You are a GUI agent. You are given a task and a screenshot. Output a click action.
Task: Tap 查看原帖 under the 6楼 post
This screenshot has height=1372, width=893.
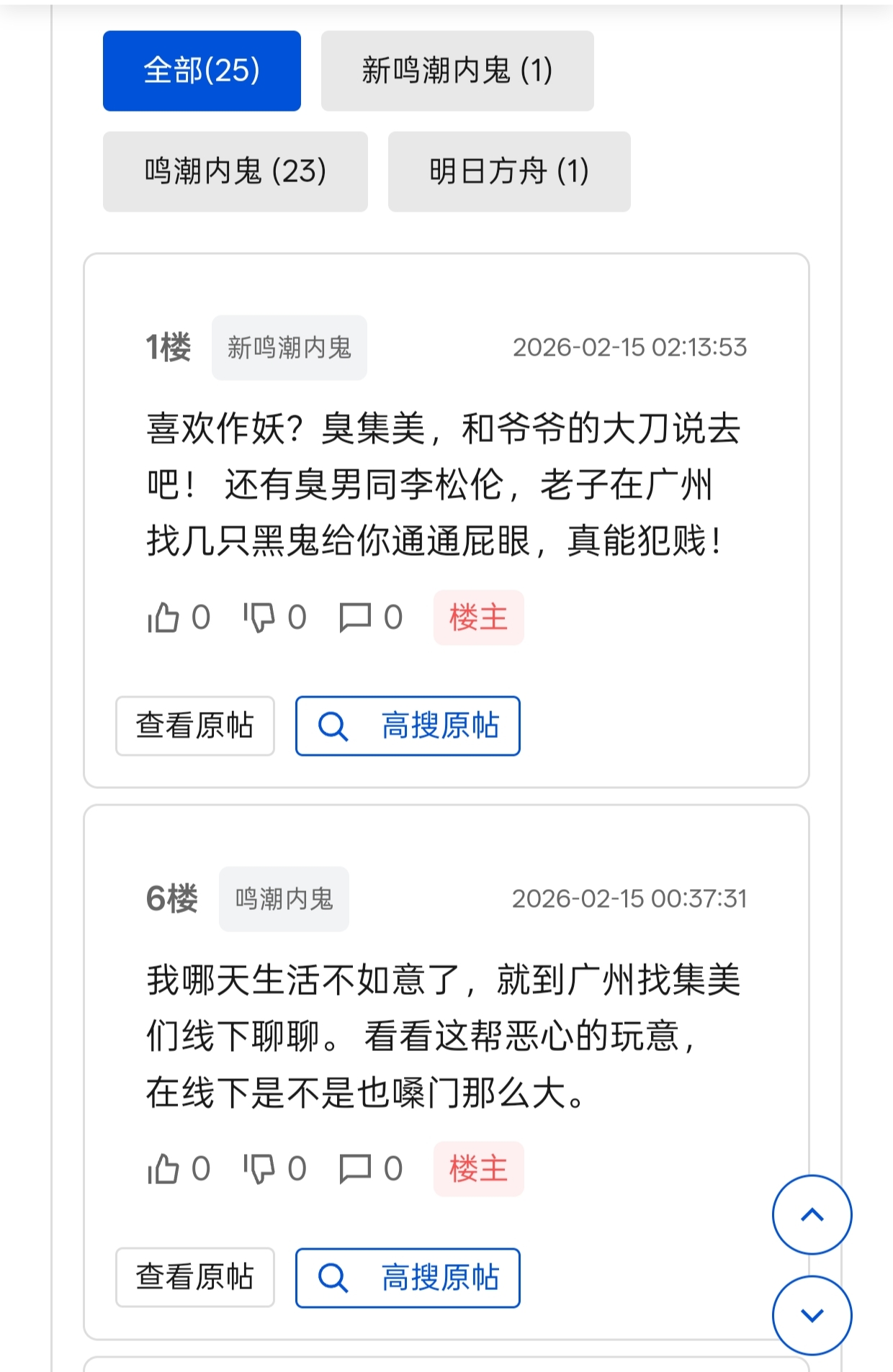[194, 1277]
